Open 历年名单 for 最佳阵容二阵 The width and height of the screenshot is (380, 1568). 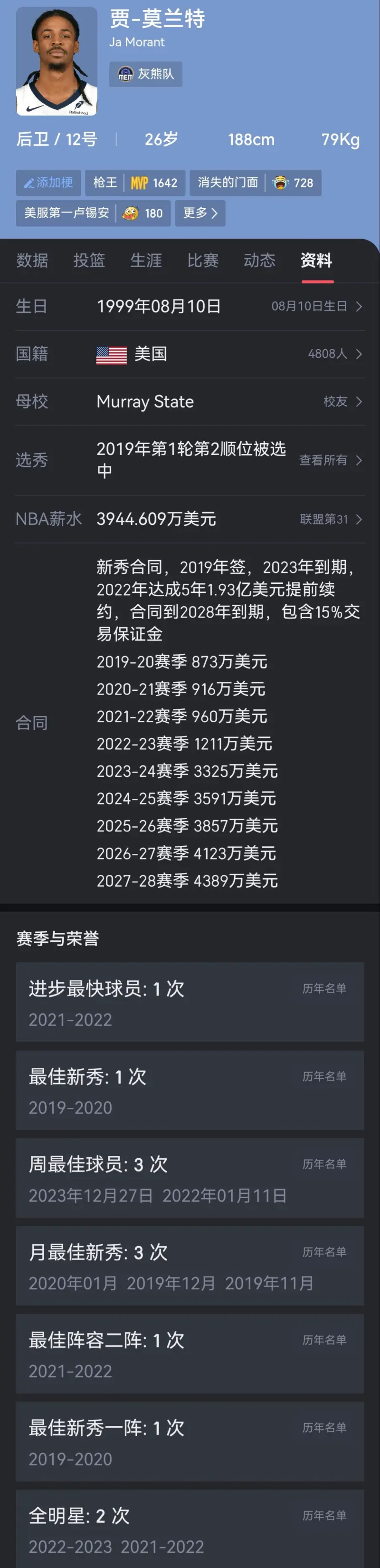point(324,1340)
